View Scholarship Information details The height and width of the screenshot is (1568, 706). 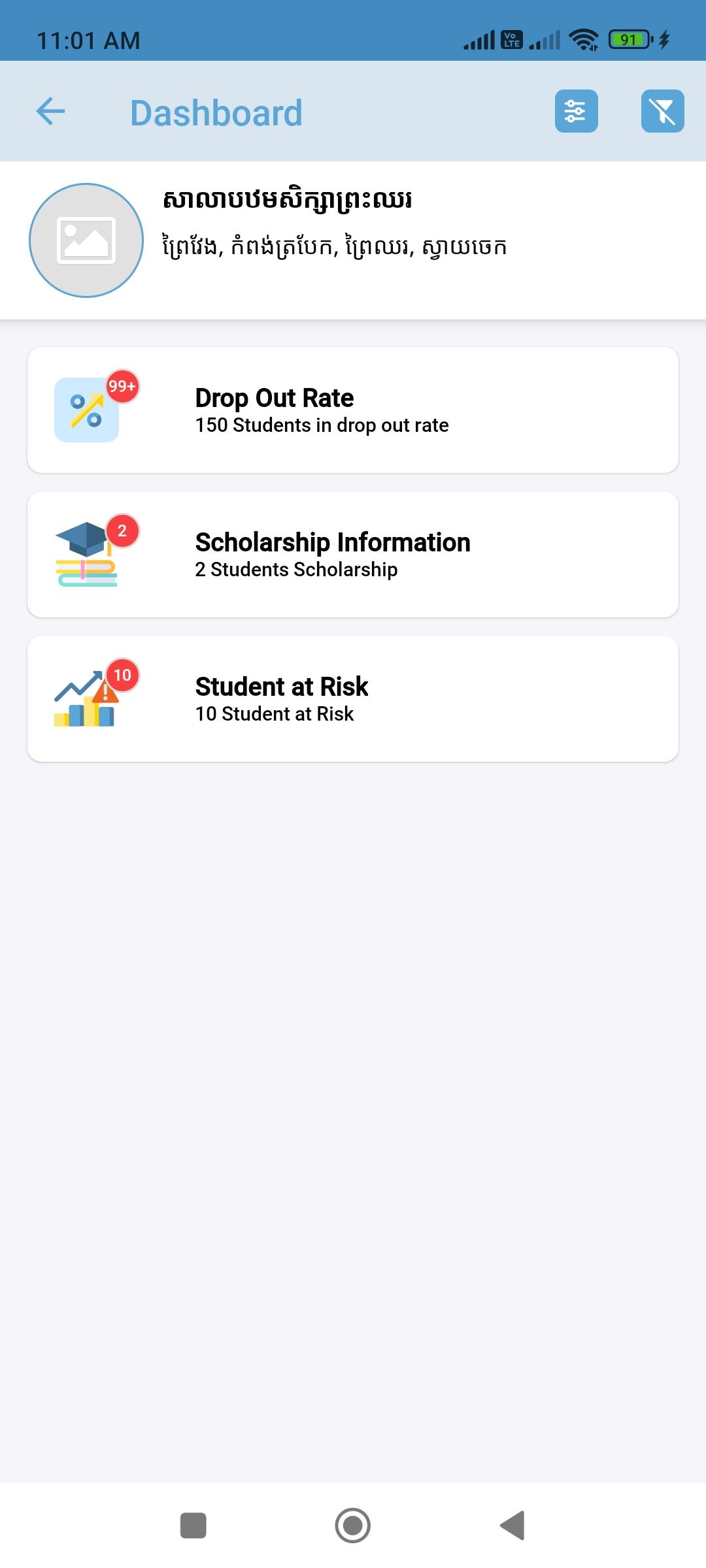pos(353,555)
